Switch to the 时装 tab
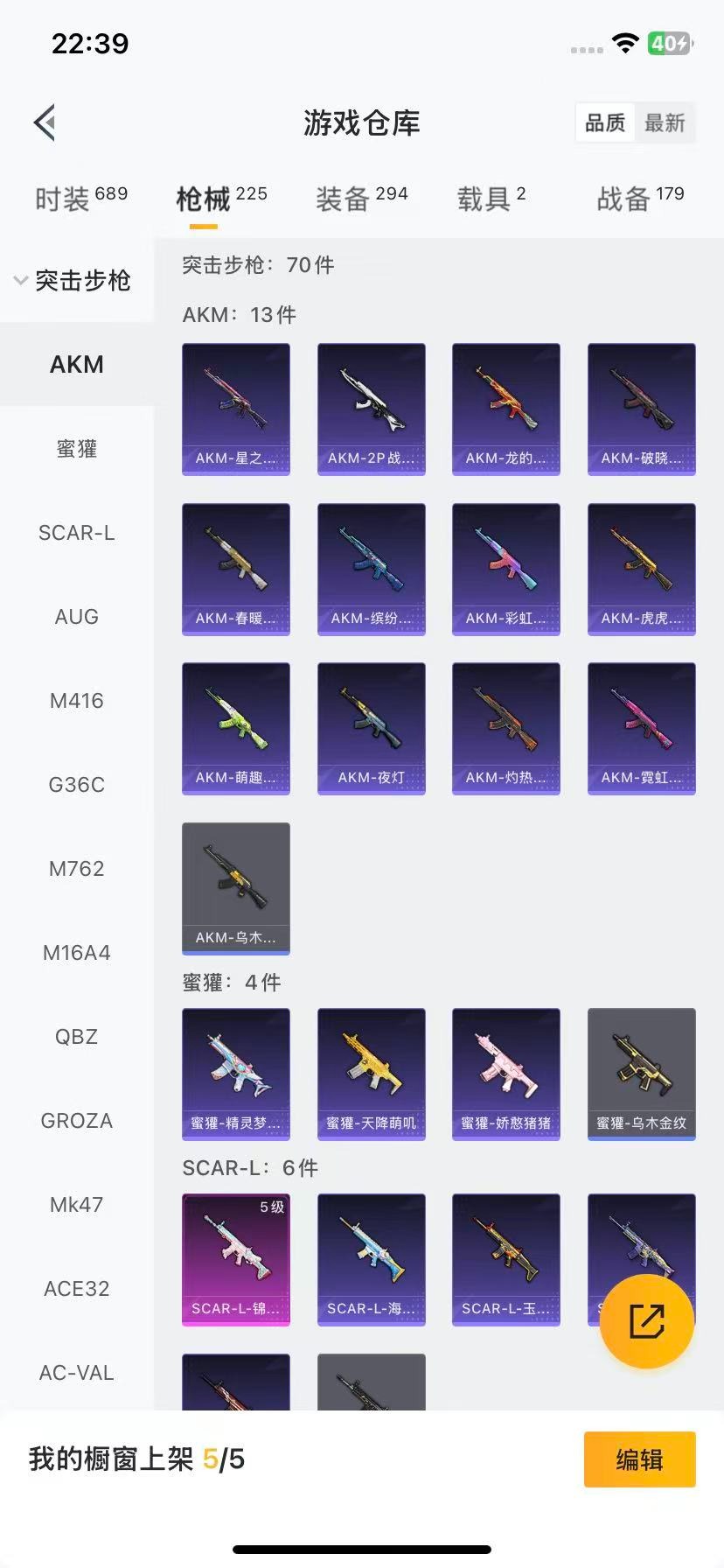The height and width of the screenshot is (1568, 724). (80, 199)
